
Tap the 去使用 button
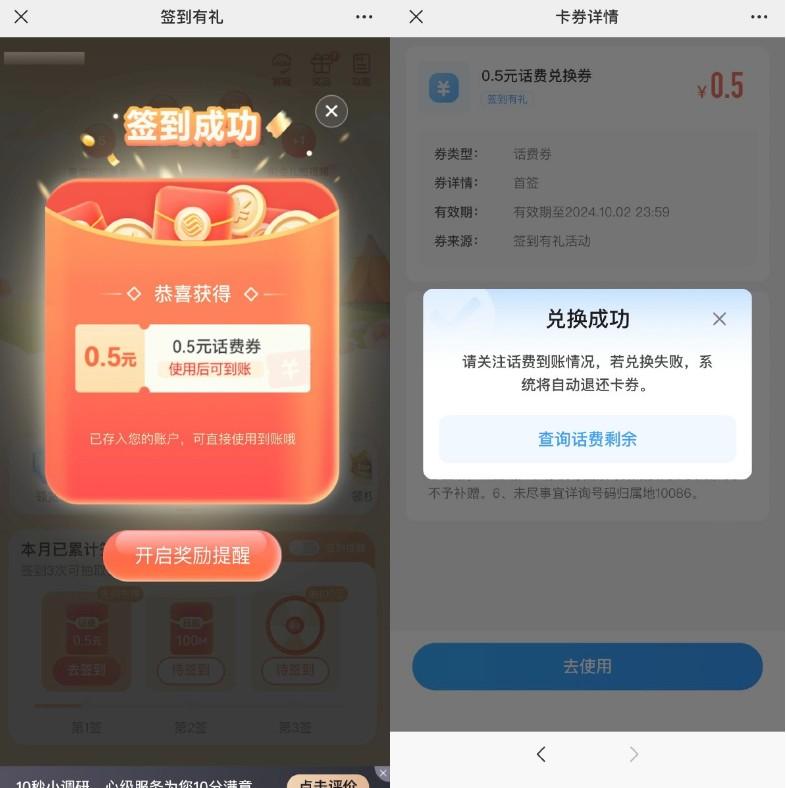tap(587, 666)
